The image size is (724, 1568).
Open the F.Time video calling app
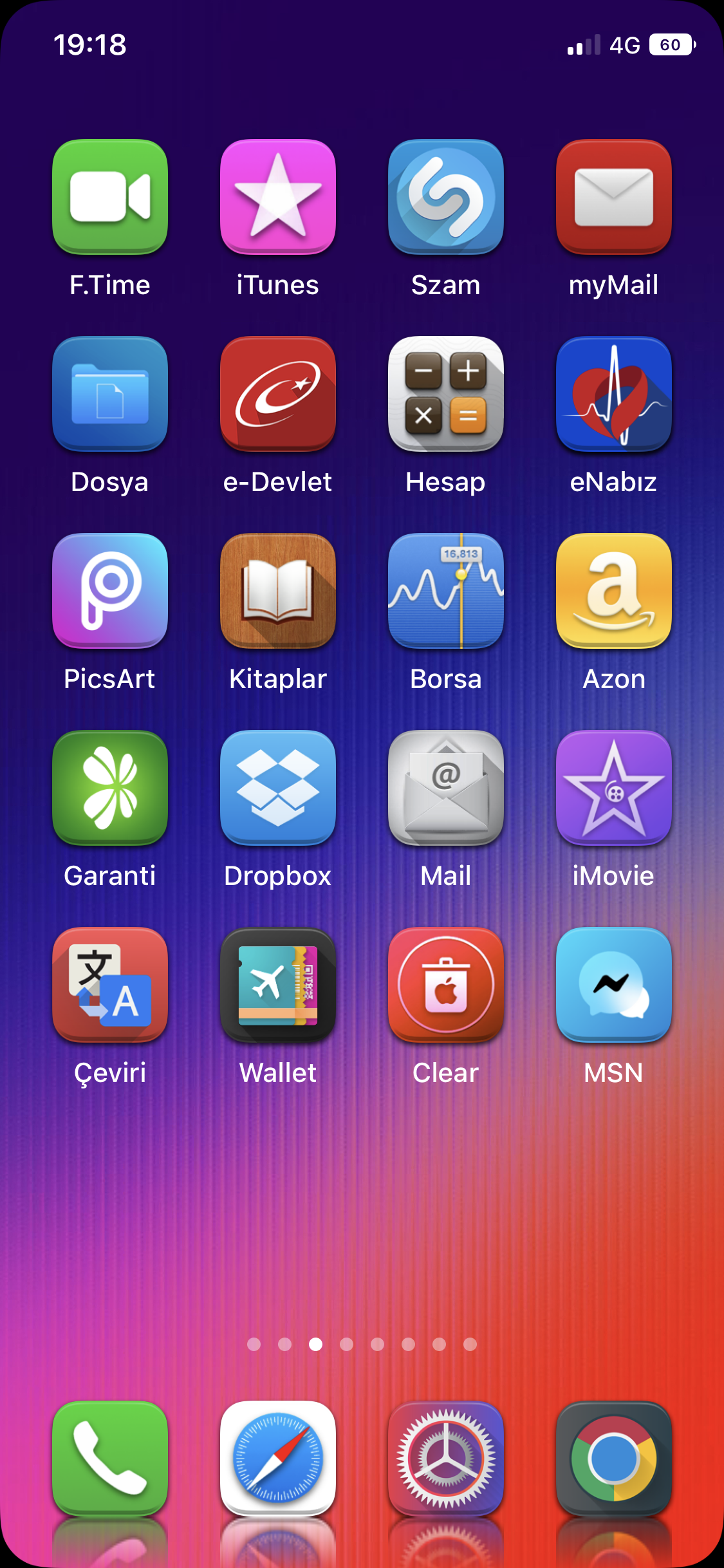[109, 196]
